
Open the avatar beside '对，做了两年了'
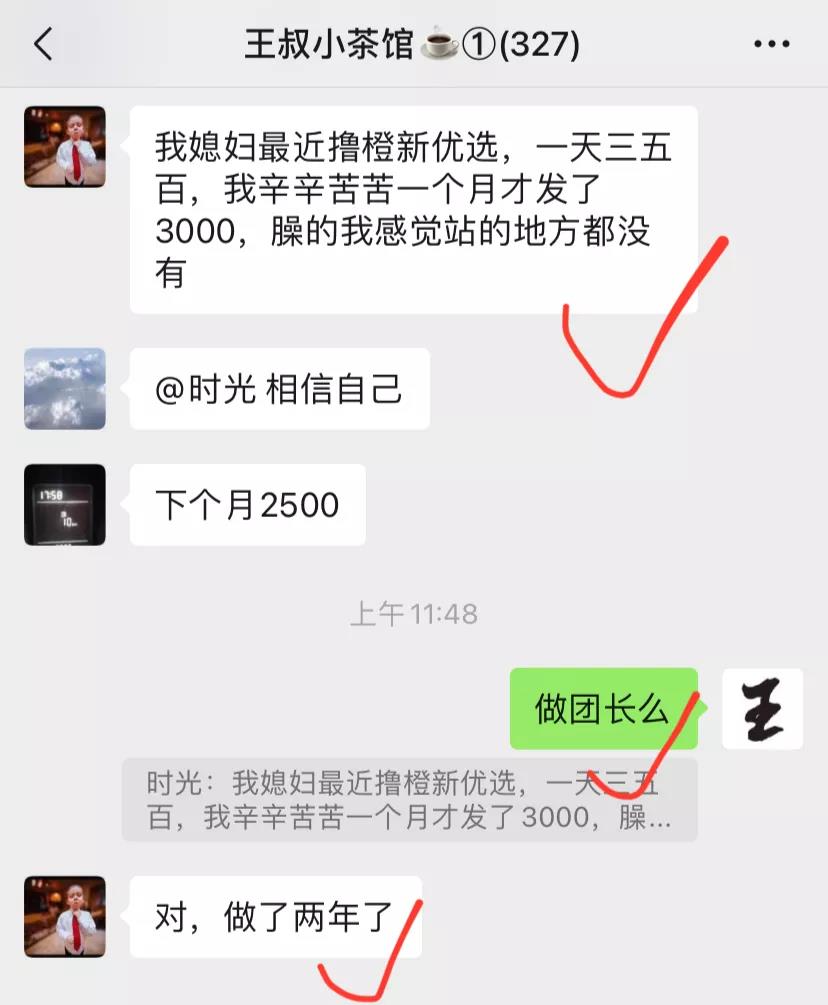pyautogui.click(x=65, y=917)
